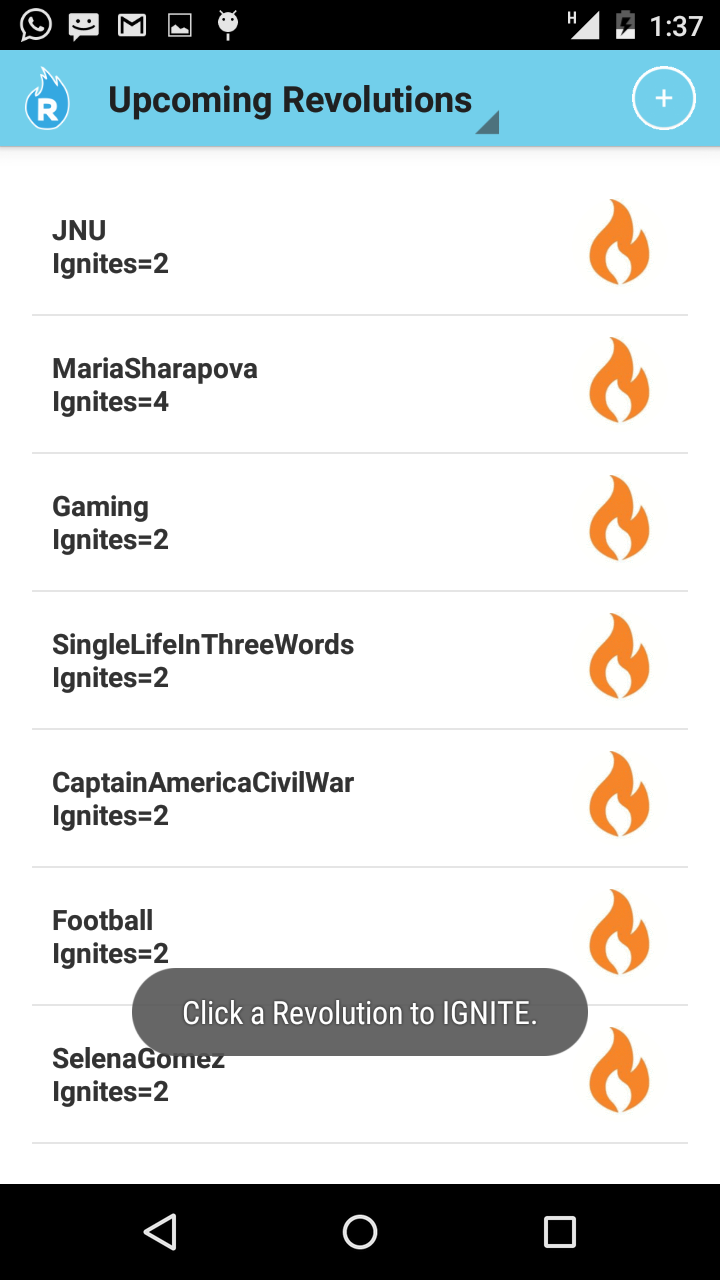
Task: View CaptainAmericaCivilWar revolution
Action: [360, 799]
